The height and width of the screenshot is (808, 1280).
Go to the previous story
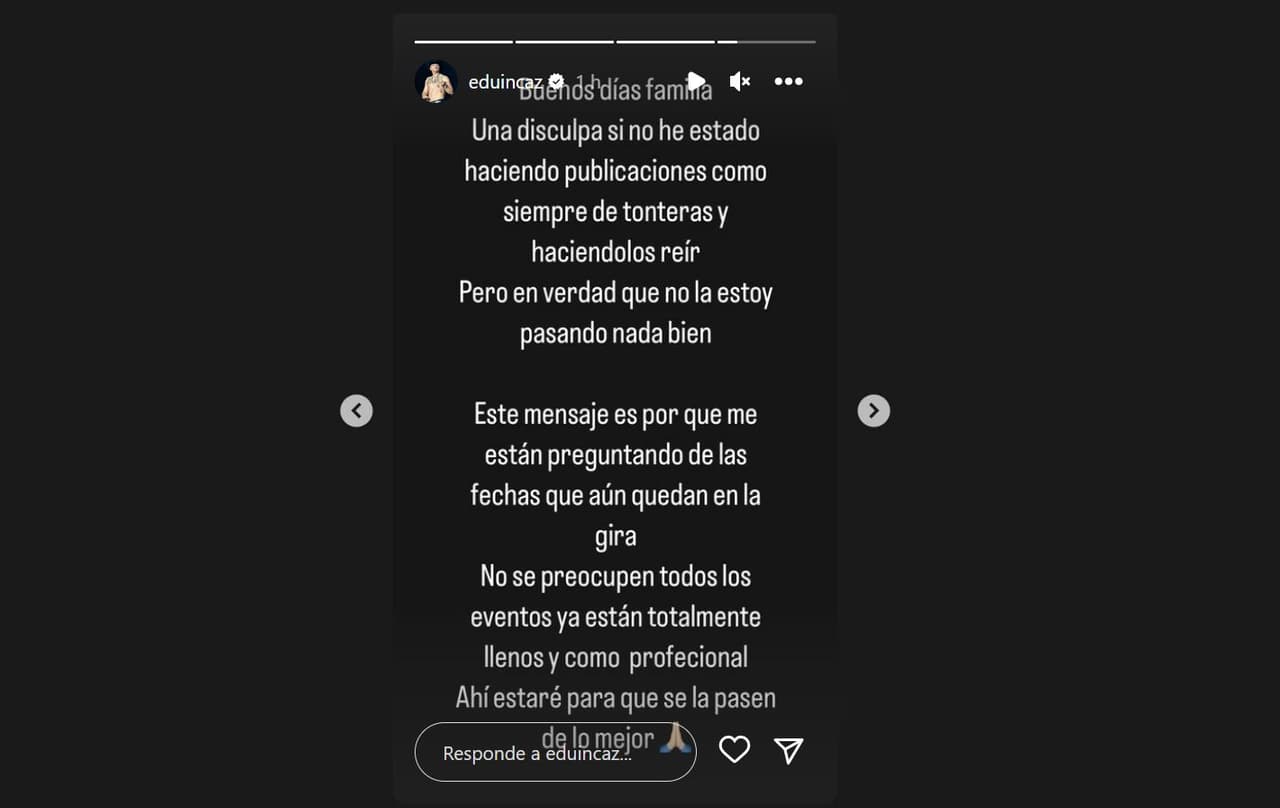pos(356,410)
